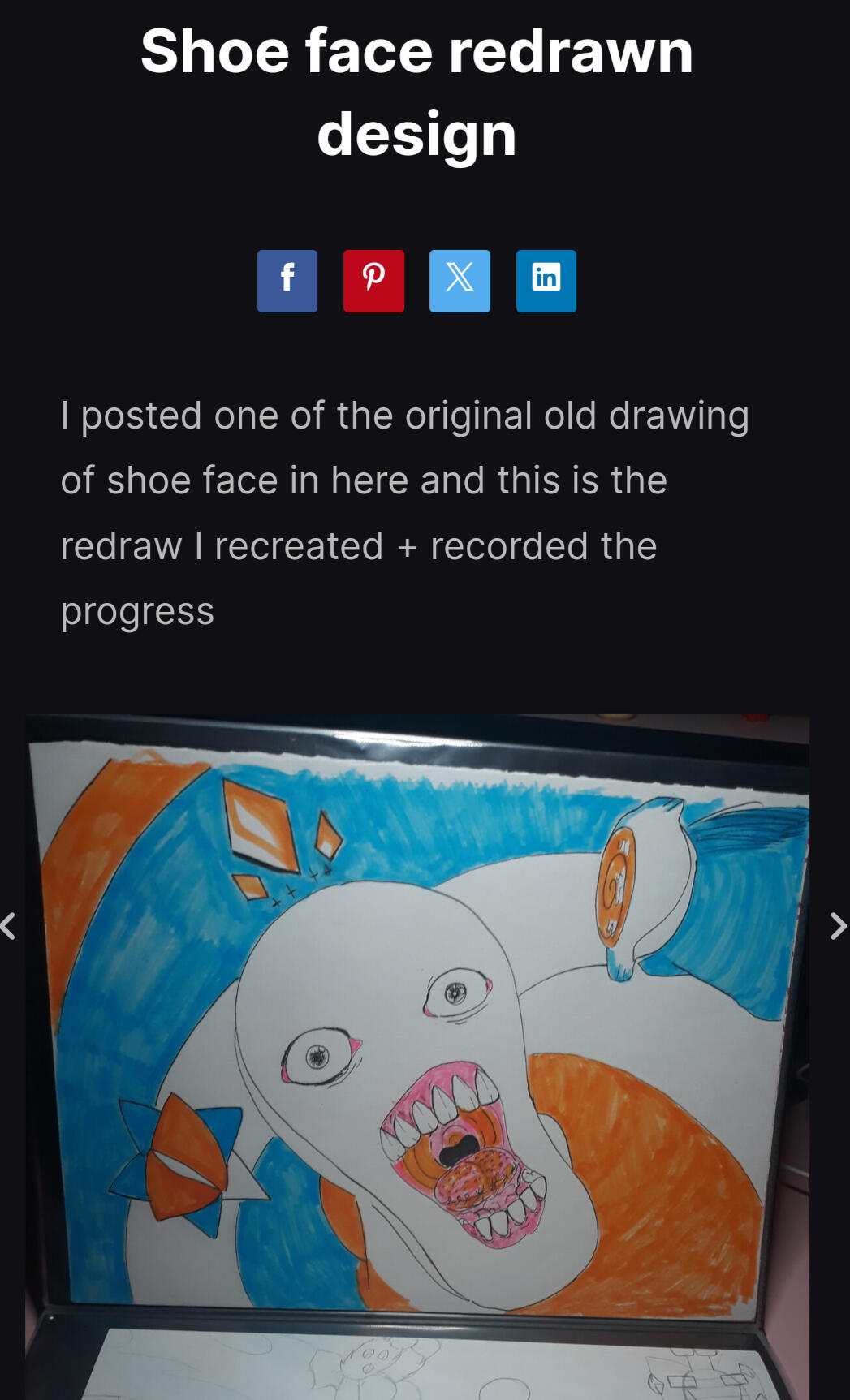Go to the previous image in gallery
Screen dimensions: 850x1400
(x=8, y=926)
